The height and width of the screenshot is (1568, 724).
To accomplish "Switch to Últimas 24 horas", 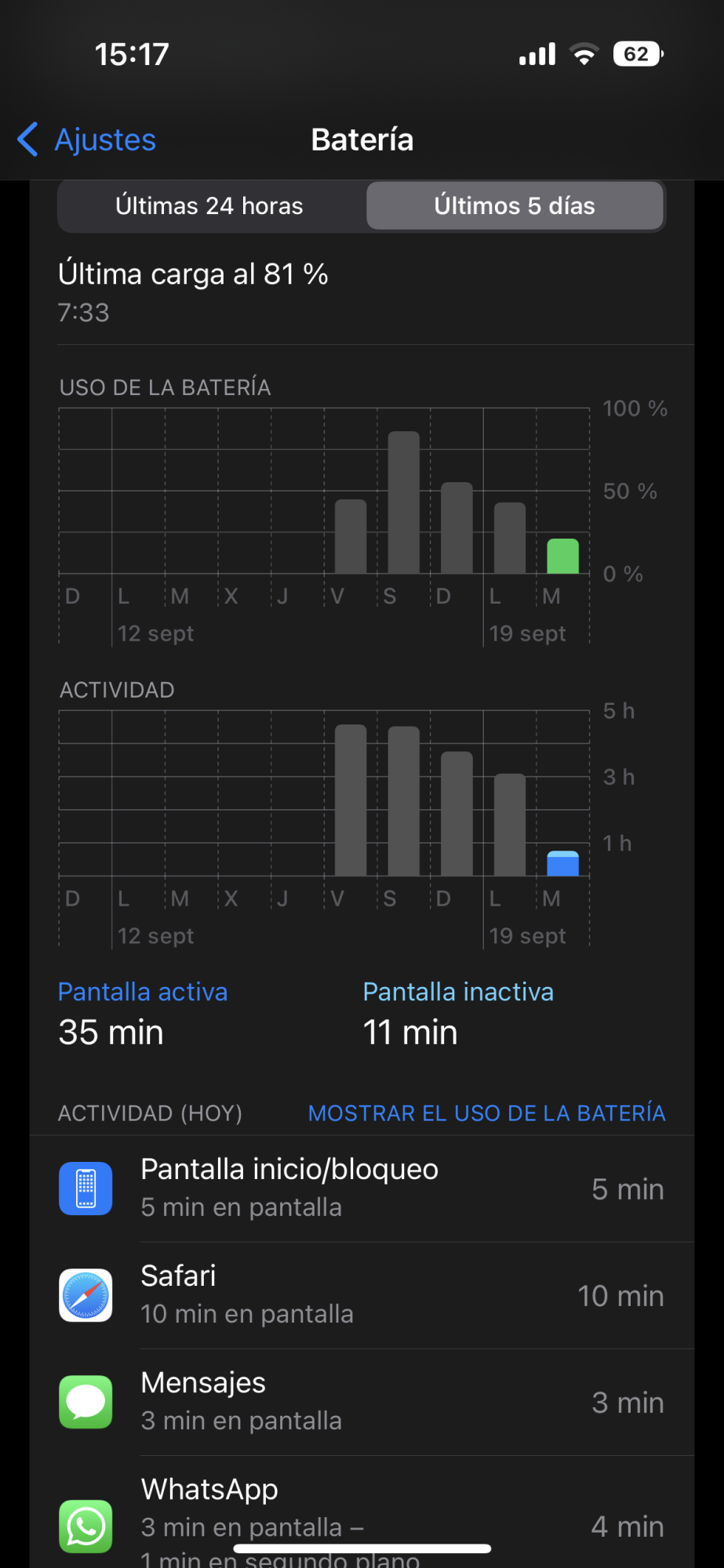I will (209, 206).
